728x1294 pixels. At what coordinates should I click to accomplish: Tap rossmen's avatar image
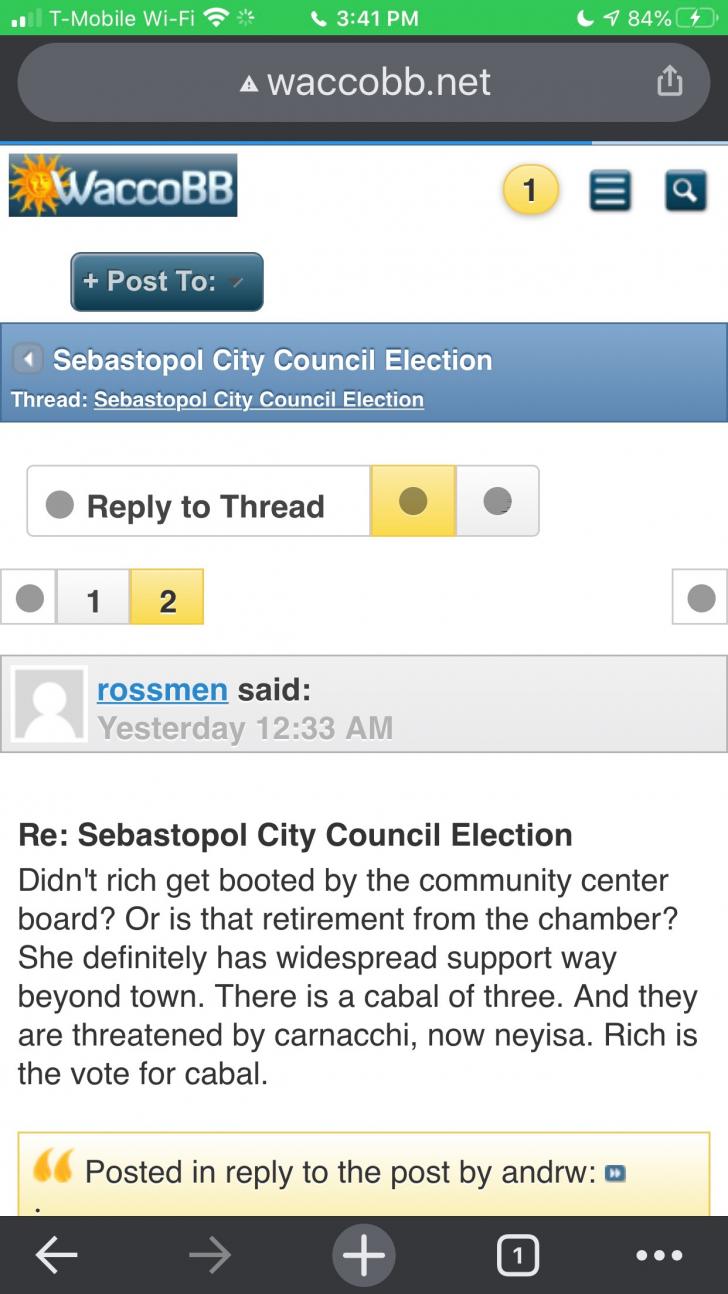[49, 704]
